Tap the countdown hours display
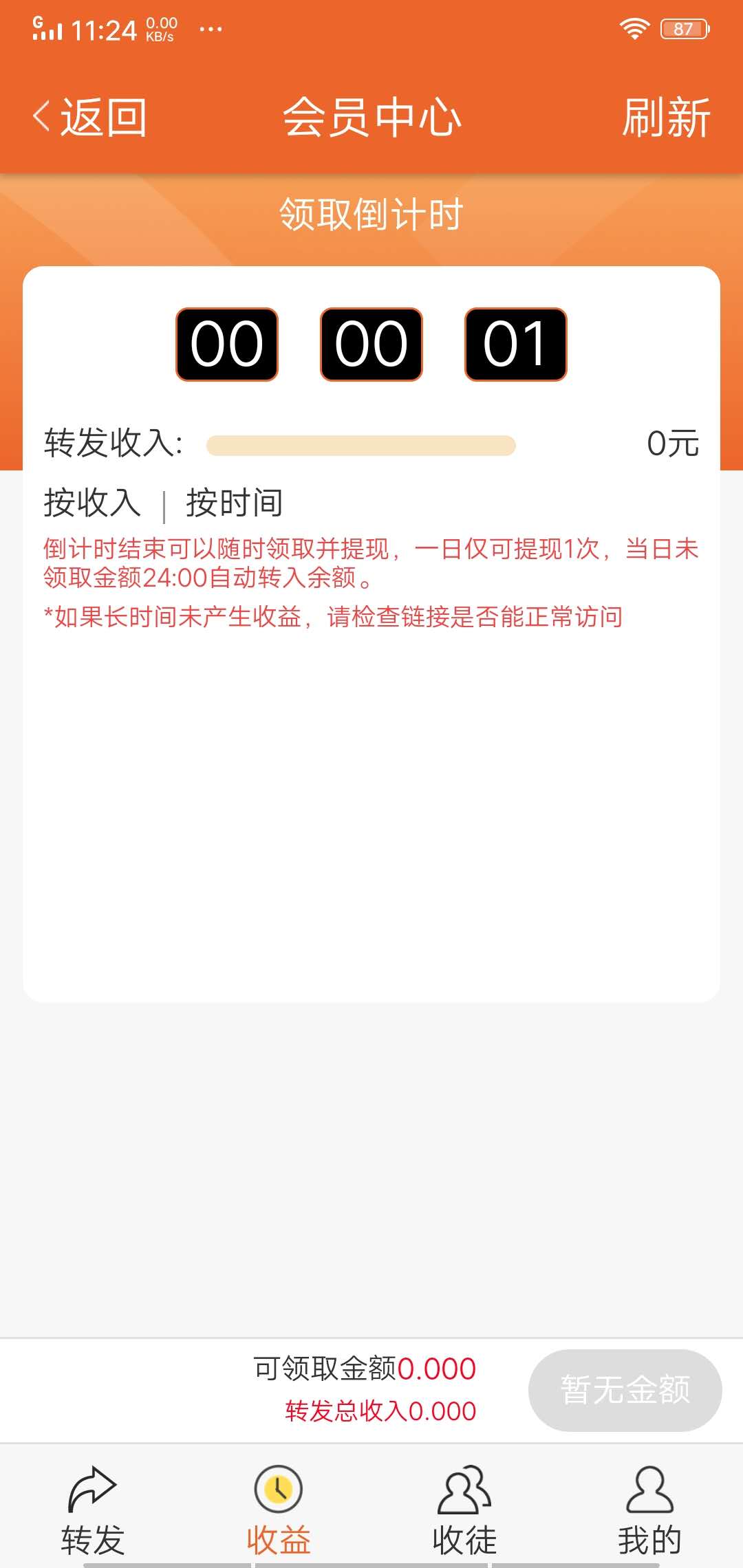 pos(226,345)
